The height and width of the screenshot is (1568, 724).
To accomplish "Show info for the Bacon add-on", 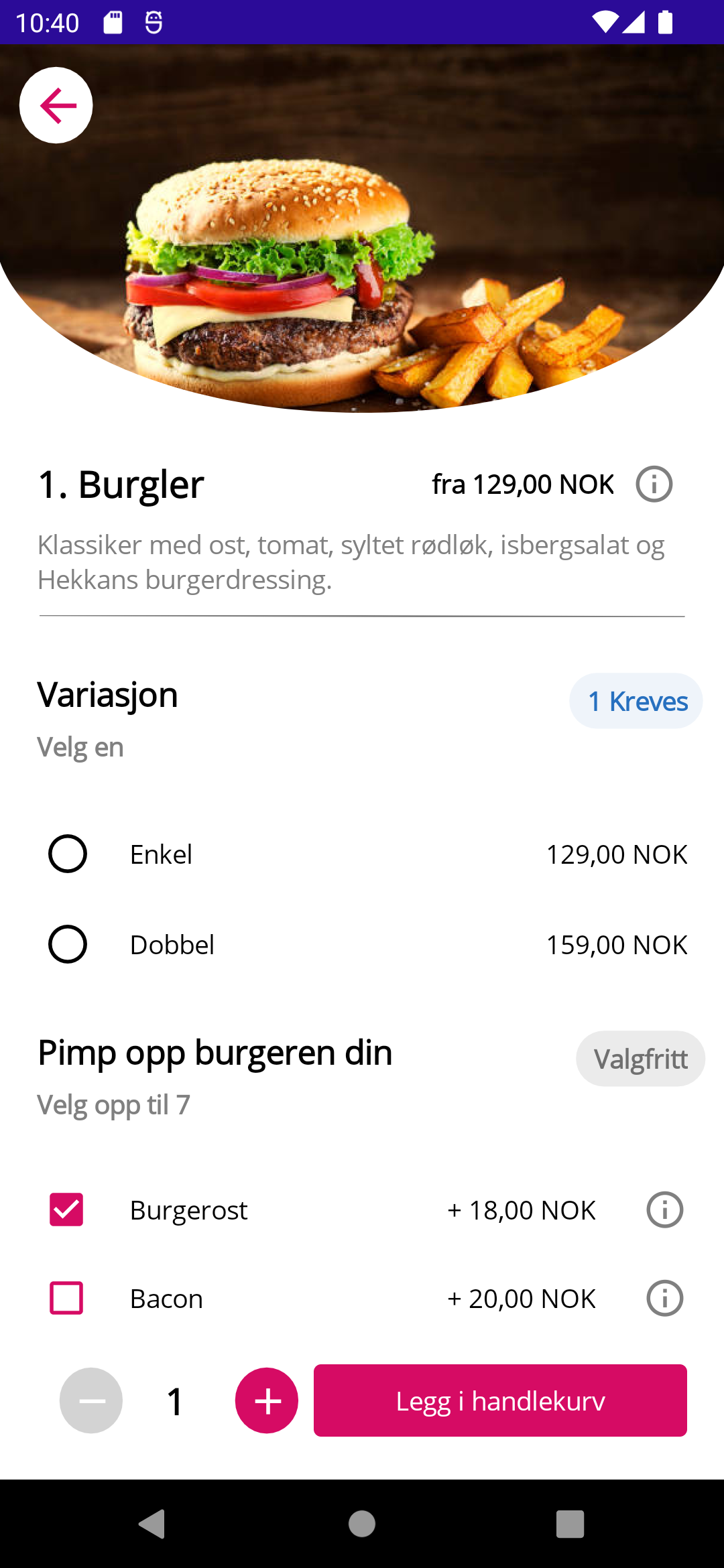I will coord(665,1298).
